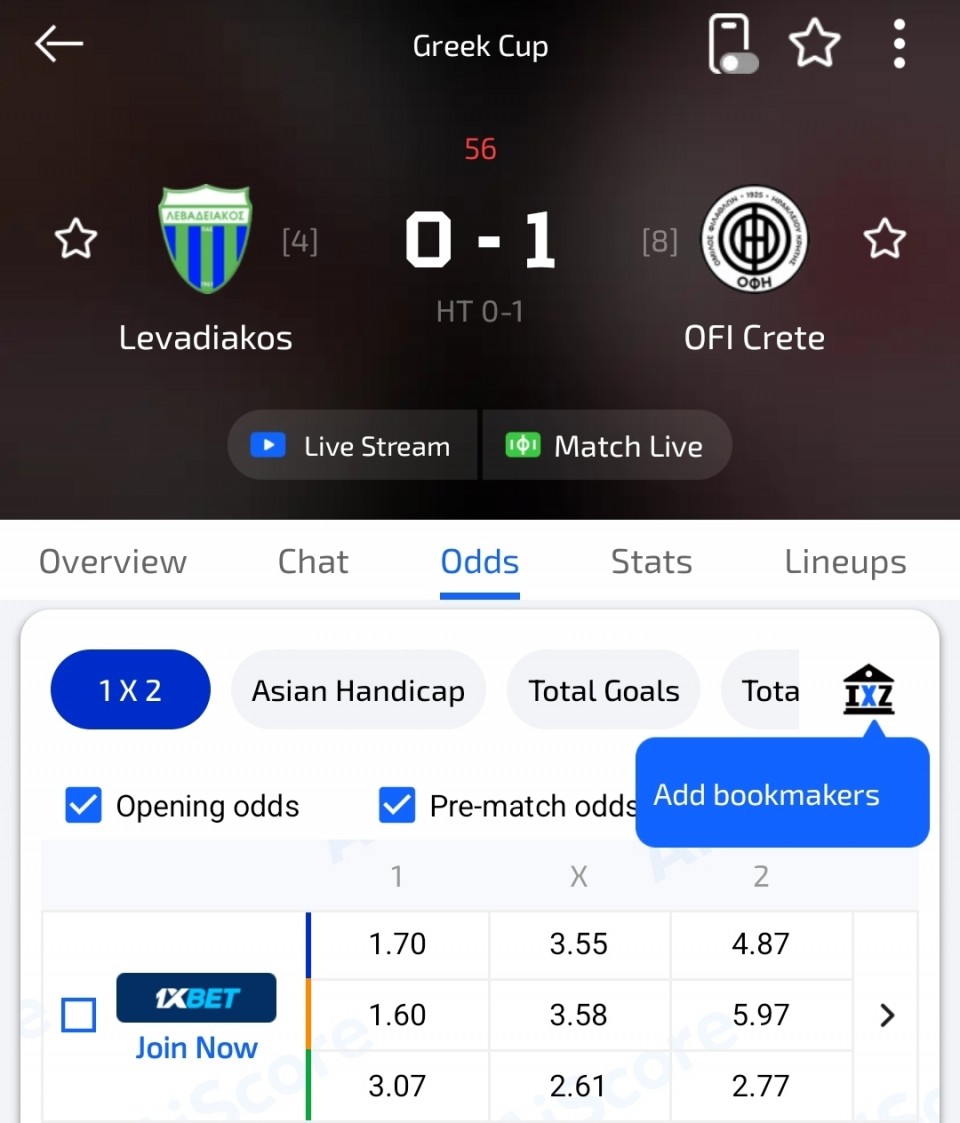The image size is (960, 1123).
Task: Favorite the Levadiakos team star
Action: click(x=76, y=240)
